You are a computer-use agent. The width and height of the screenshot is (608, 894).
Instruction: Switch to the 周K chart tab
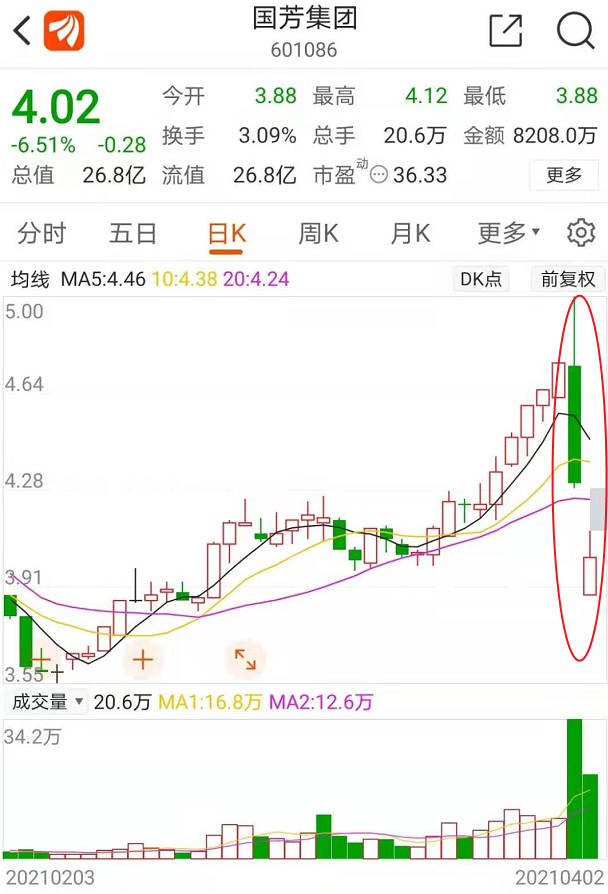[318, 234]
